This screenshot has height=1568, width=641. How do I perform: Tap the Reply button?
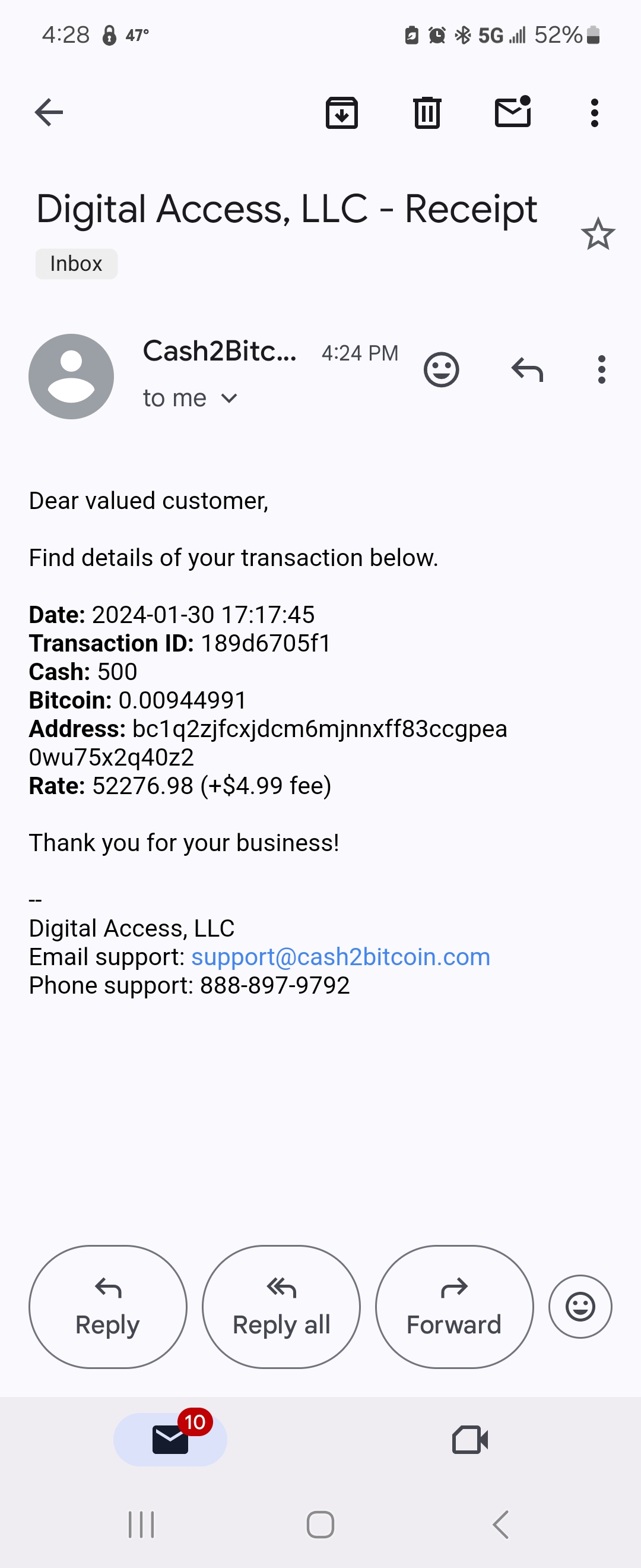pos(107,1307)
